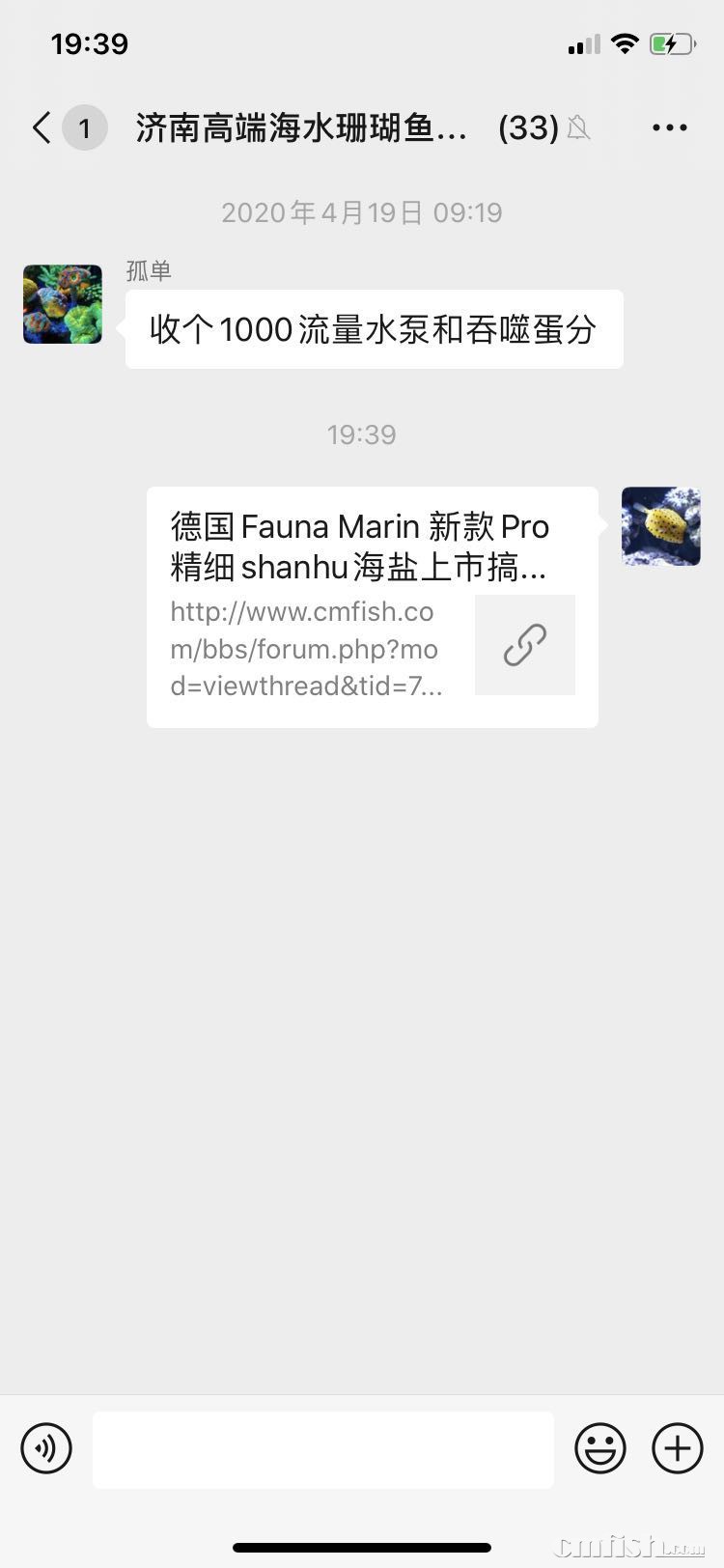
Task: Open 孤单's profile avatar
Action: (x=63, y=304)
